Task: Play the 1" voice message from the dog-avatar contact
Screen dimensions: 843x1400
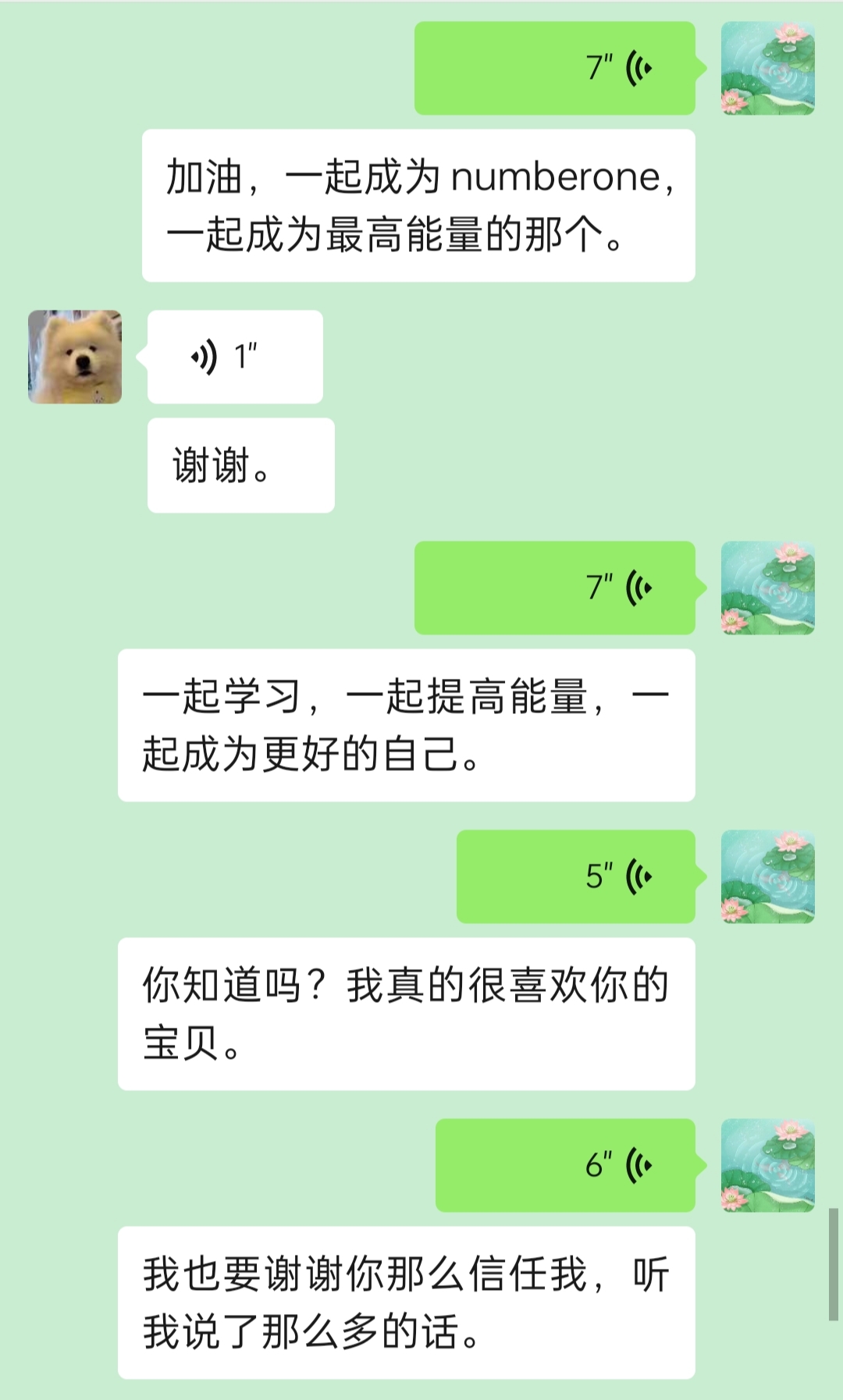Action: pyautogui.click(x=235, y=357)
